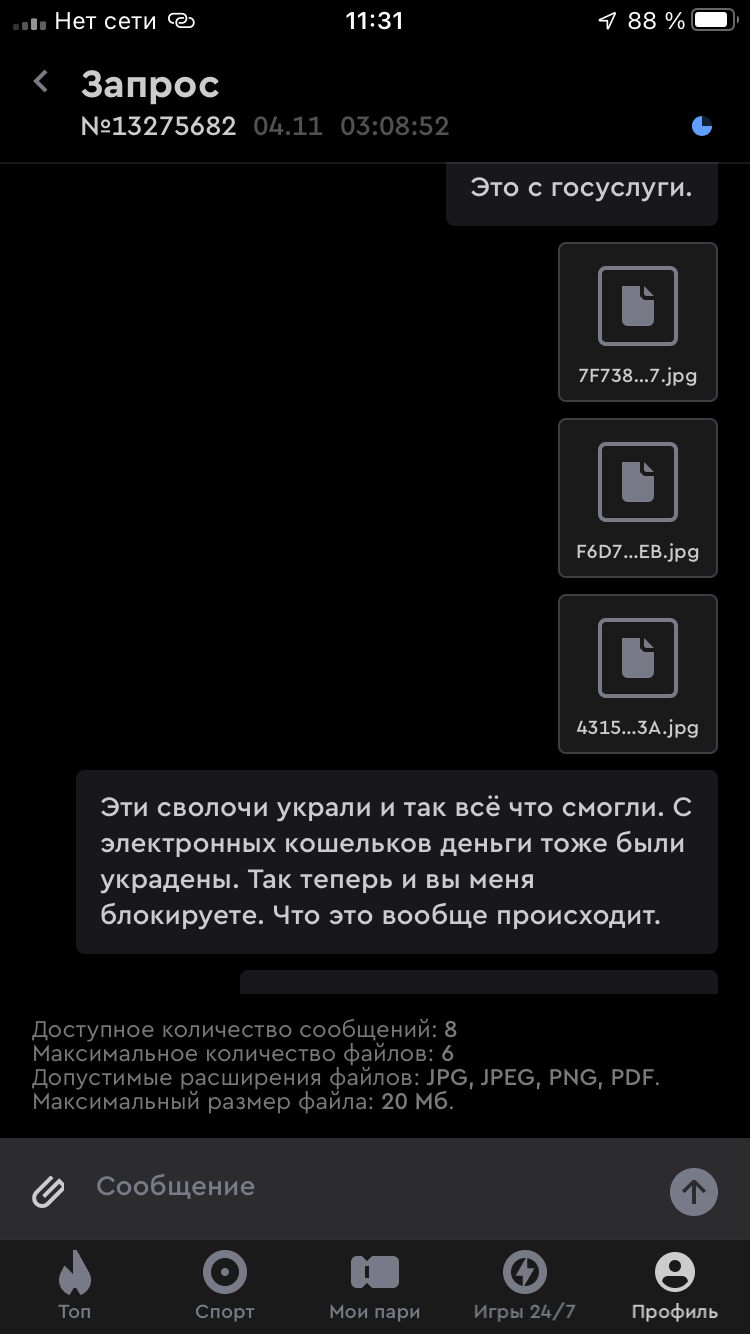
Task: Tap the paperclip to attach a file
Action: pyautogui.click(x=48, y=1190)
